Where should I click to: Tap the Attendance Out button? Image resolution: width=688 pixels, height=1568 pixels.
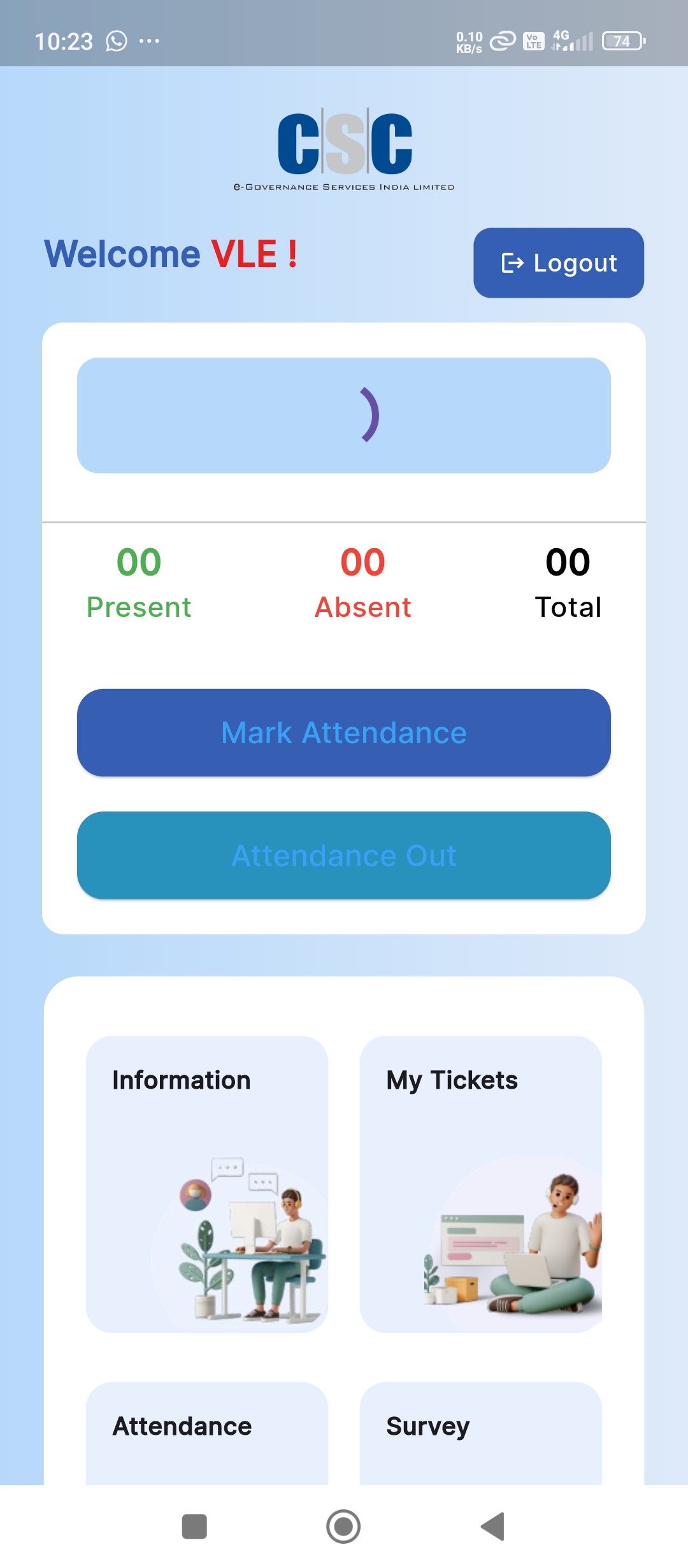[x=344, y=855]
